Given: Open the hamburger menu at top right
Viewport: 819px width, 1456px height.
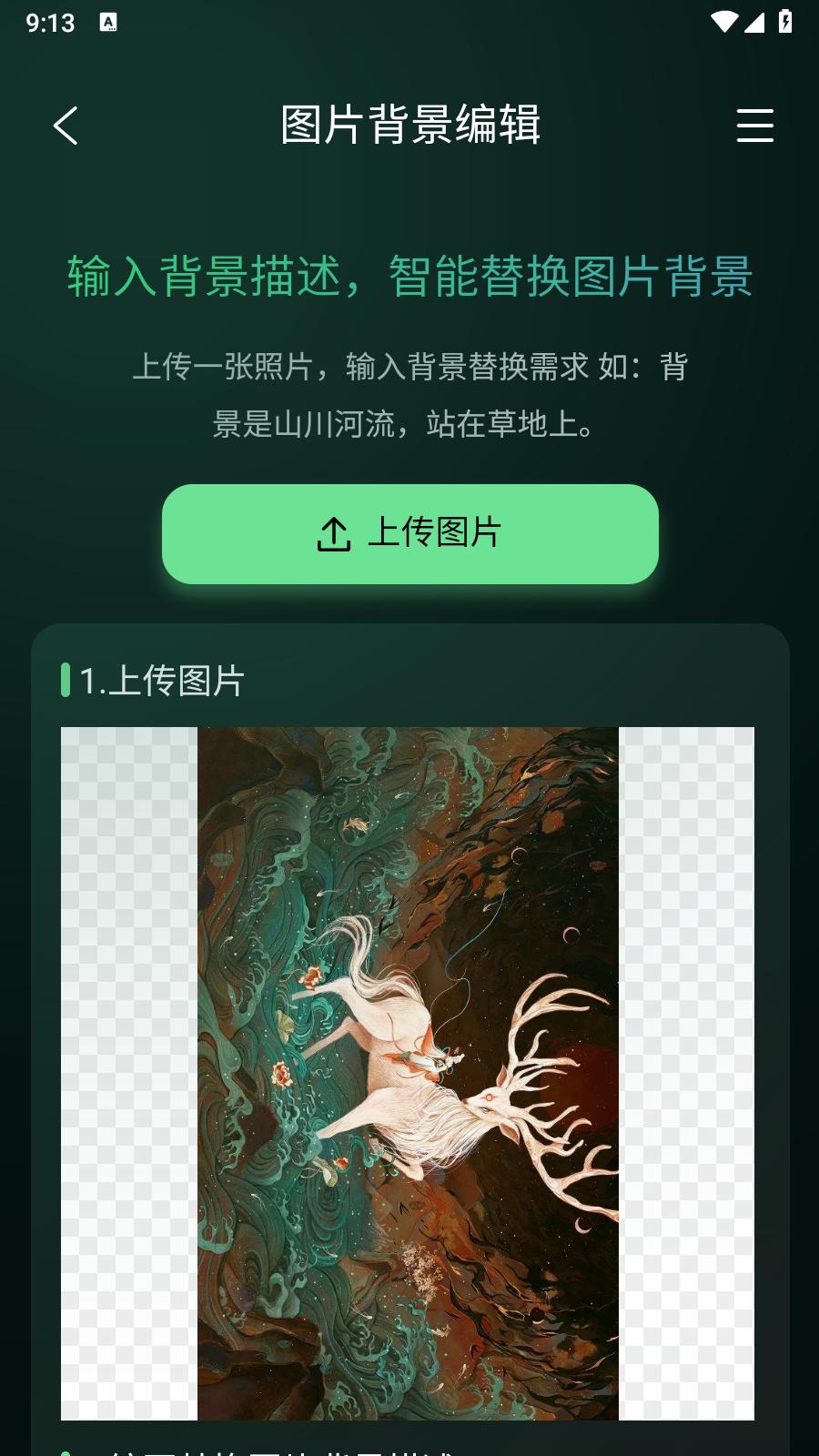Looking at the screenshot, I should [754, 126].
